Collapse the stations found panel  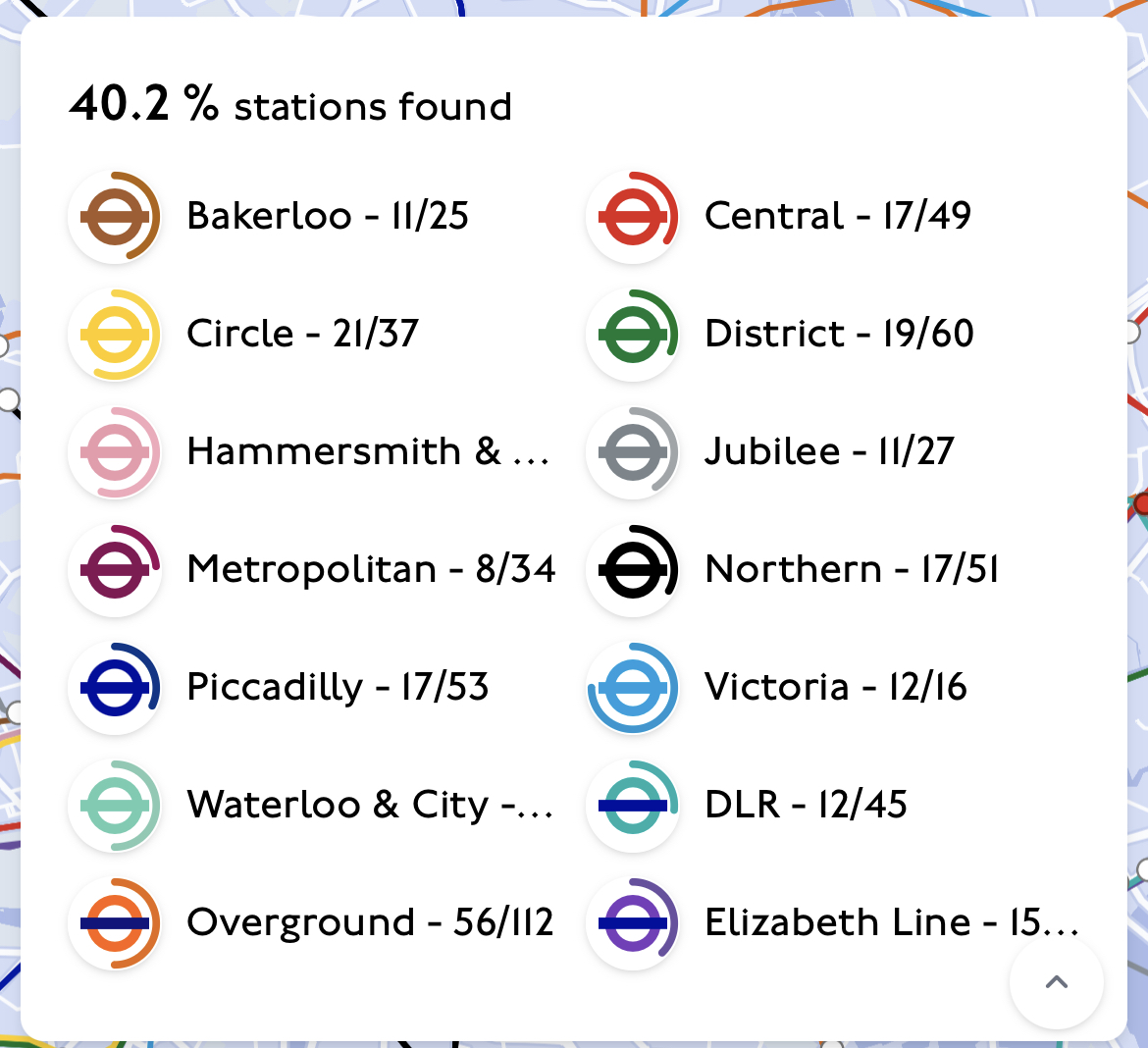click(1056, 982)
